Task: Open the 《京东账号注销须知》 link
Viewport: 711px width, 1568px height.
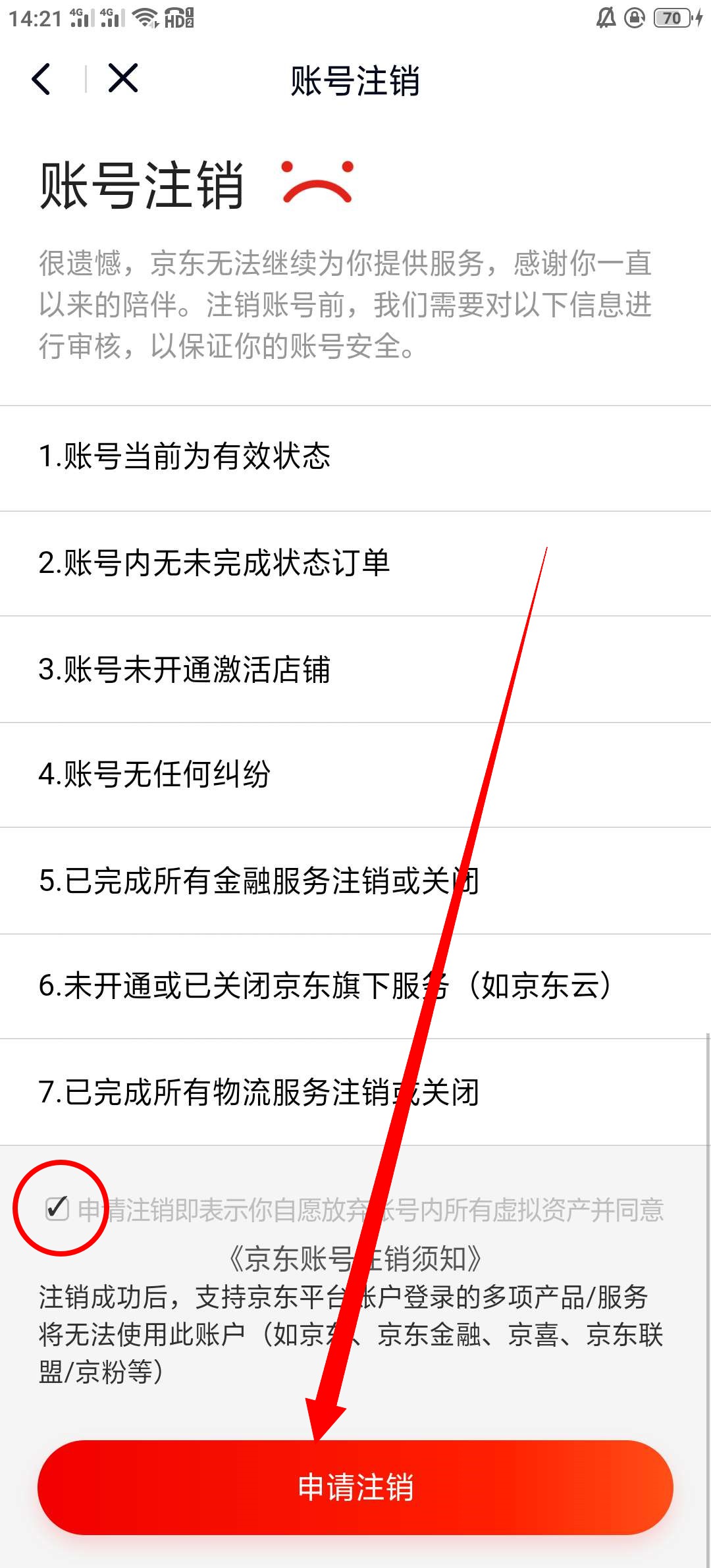Action: pyautogui.click(x=354, y=1258)
